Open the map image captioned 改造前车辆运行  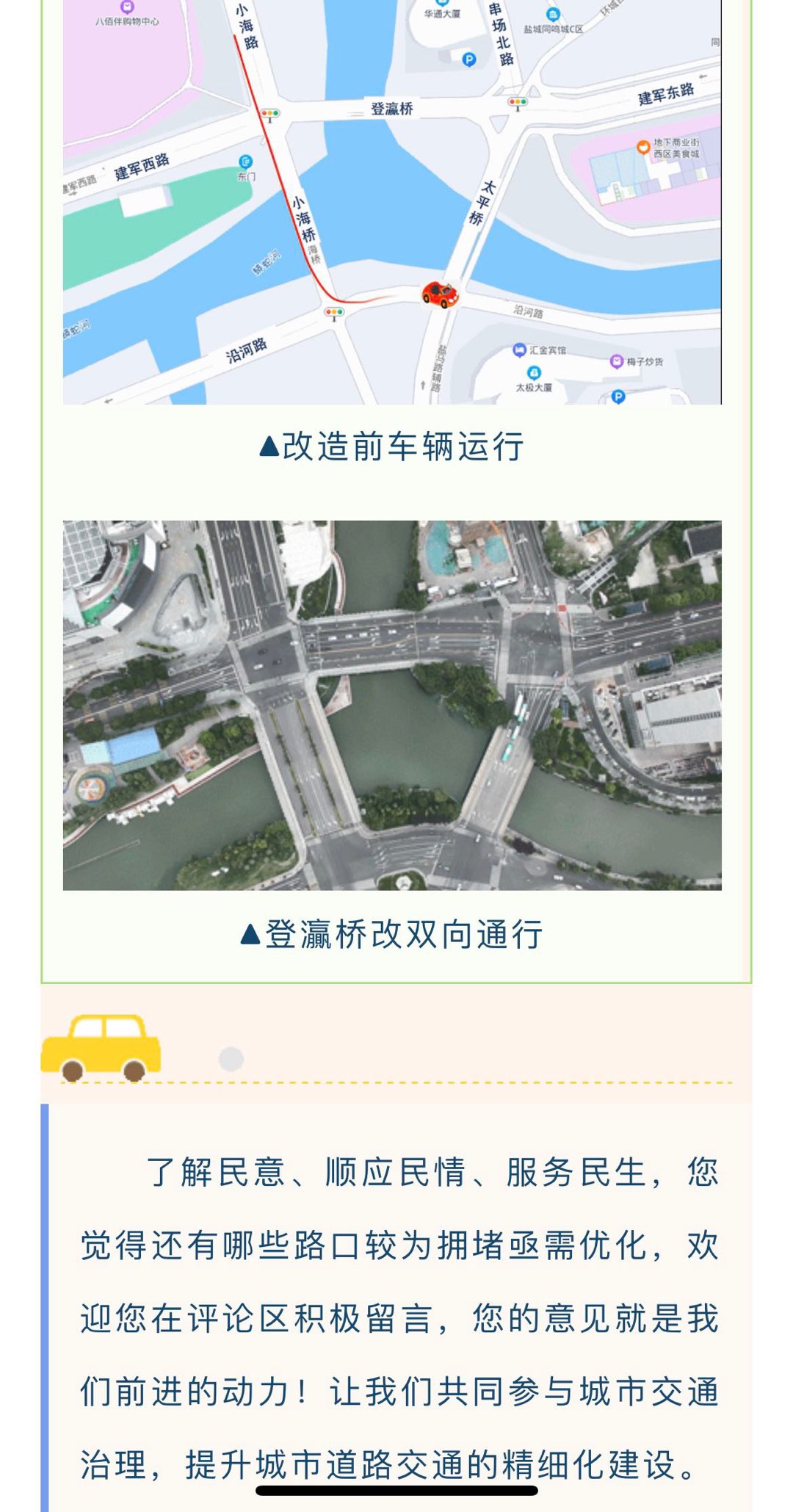(x=392, y=202)
